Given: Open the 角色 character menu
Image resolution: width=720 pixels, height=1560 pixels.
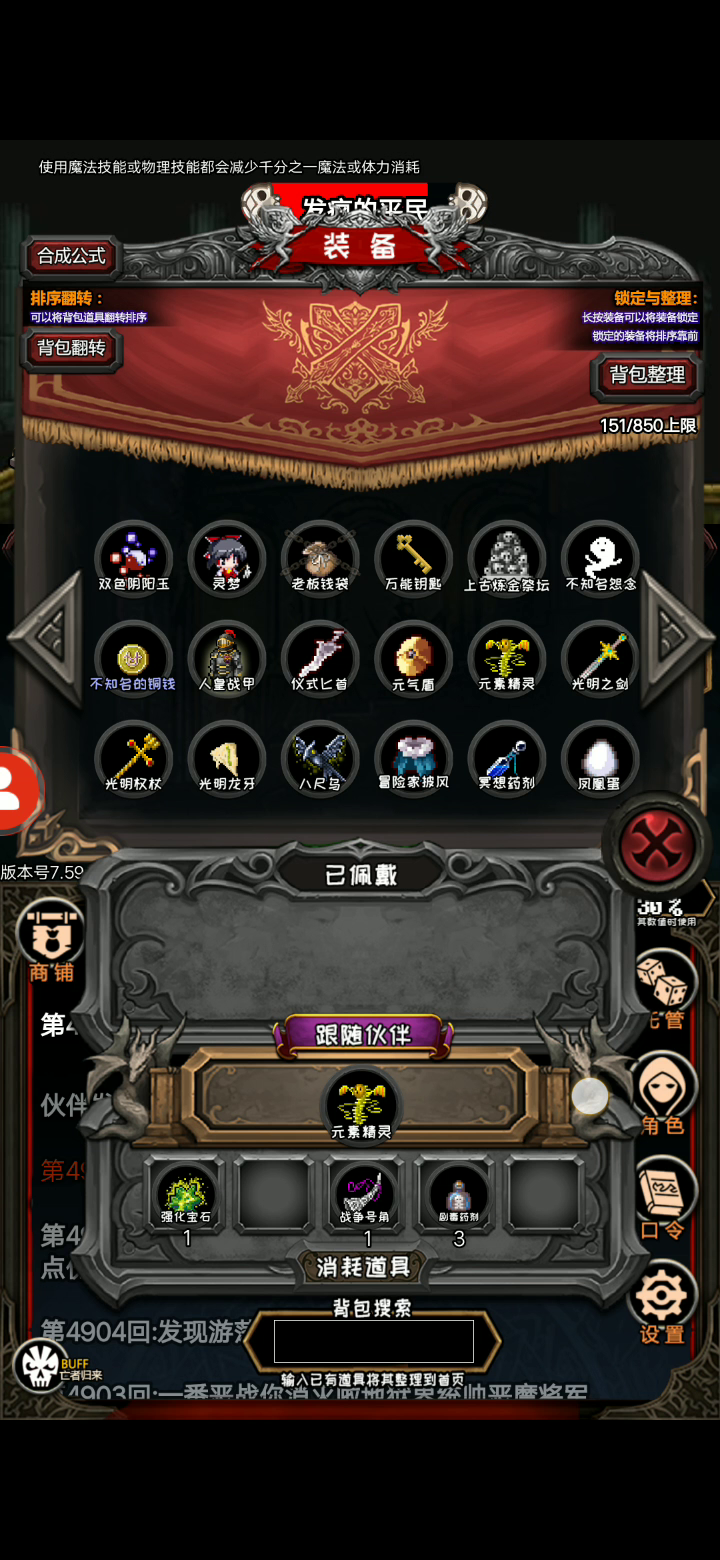Looking at the screenshot, I should [662, 1095].
